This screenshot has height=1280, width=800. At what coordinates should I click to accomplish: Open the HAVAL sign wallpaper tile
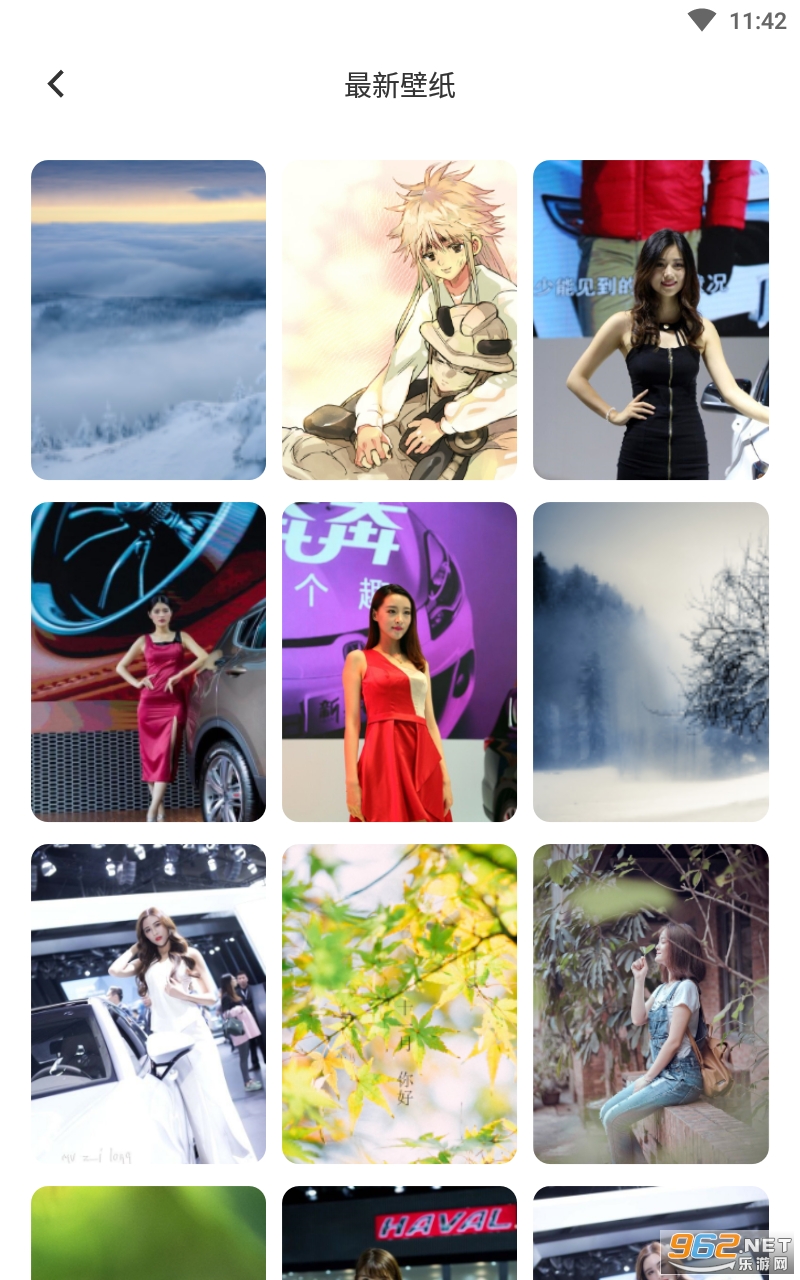click(x=399, y=1232)
